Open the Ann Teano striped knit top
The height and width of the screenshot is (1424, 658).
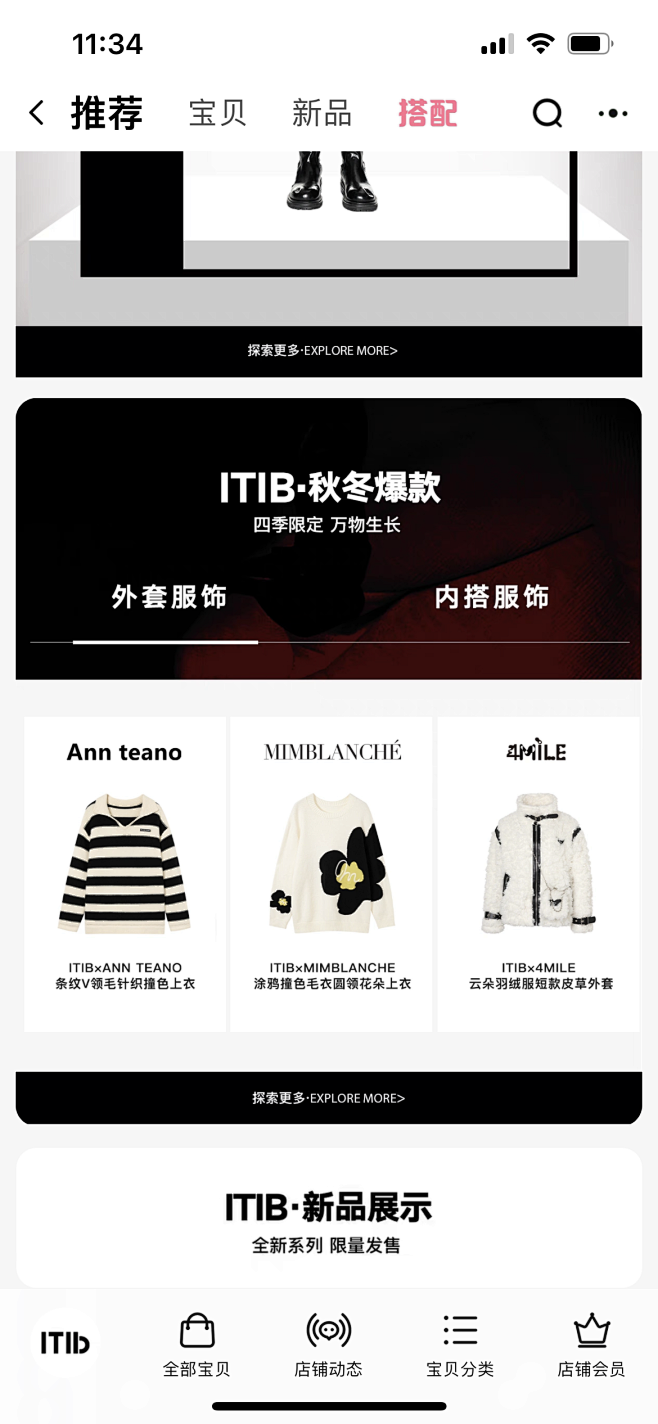[x=125, y=870]
